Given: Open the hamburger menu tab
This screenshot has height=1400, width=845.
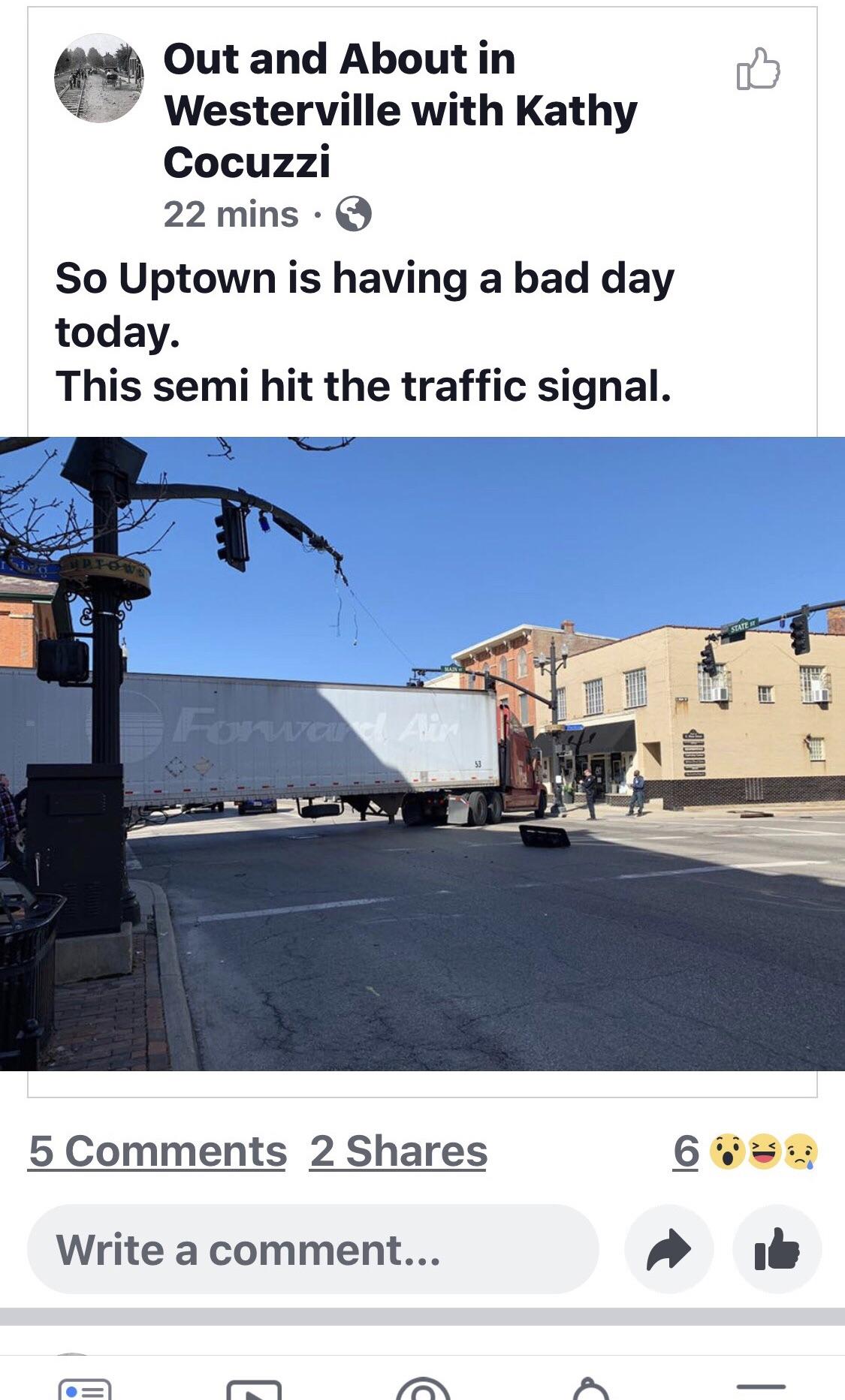Looking at the screenshot, I should point(760,1388).
